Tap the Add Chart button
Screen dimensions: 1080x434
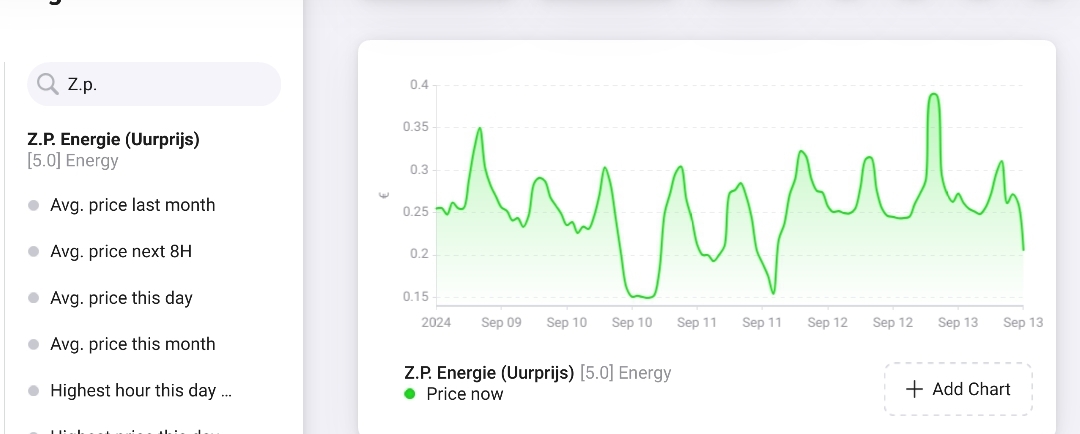pyautogui.click(x=958, y=389)
